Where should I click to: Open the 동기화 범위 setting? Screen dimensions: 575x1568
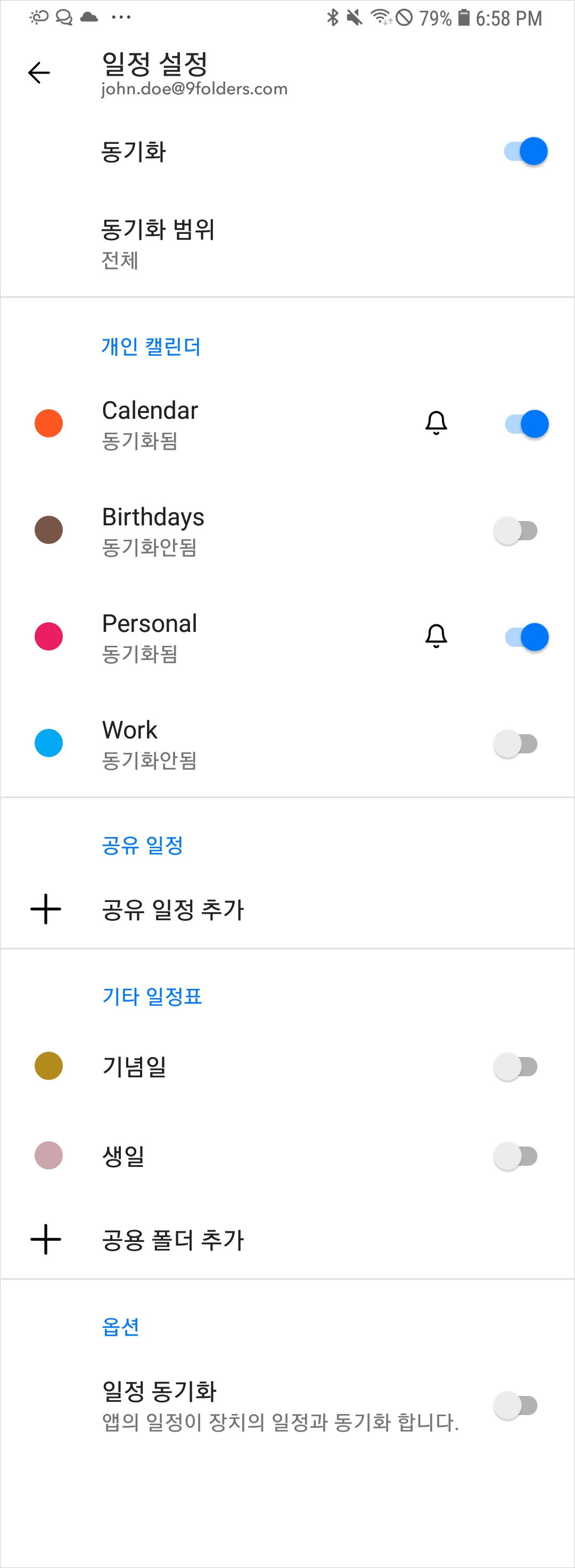coord(158,243)
